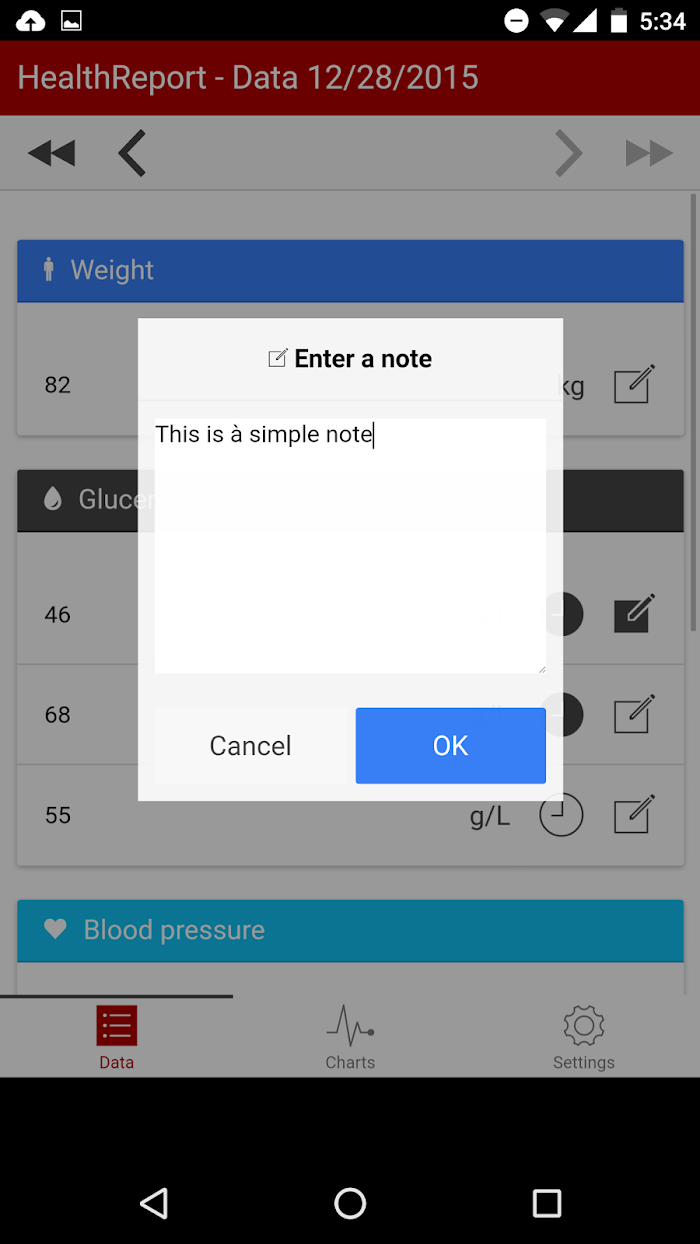Jump back with the double rewind arrows
Viewport: 700px width, 1244px height.
[x=51, y=153]
